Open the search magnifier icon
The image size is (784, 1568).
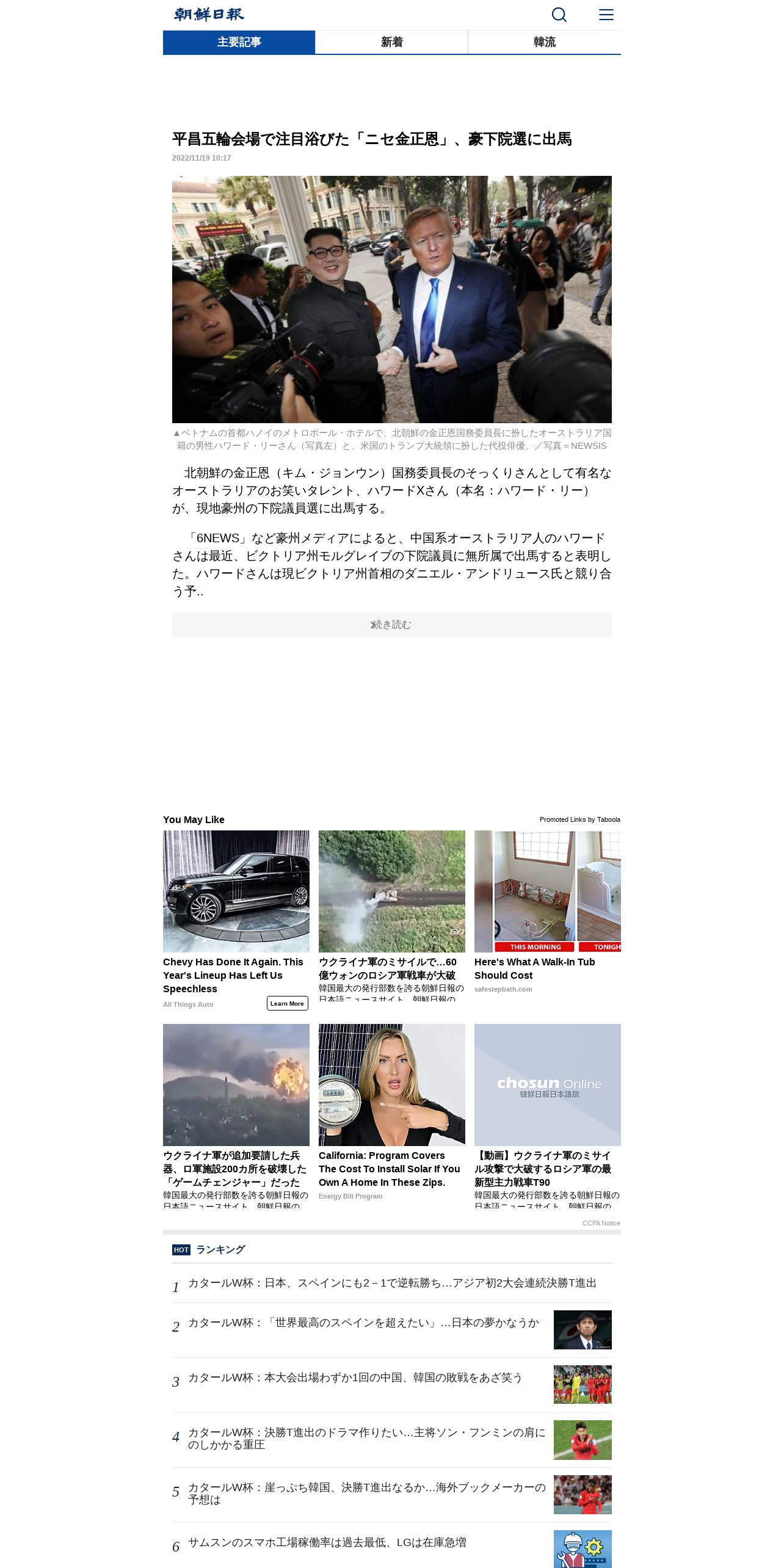[559, 15]
